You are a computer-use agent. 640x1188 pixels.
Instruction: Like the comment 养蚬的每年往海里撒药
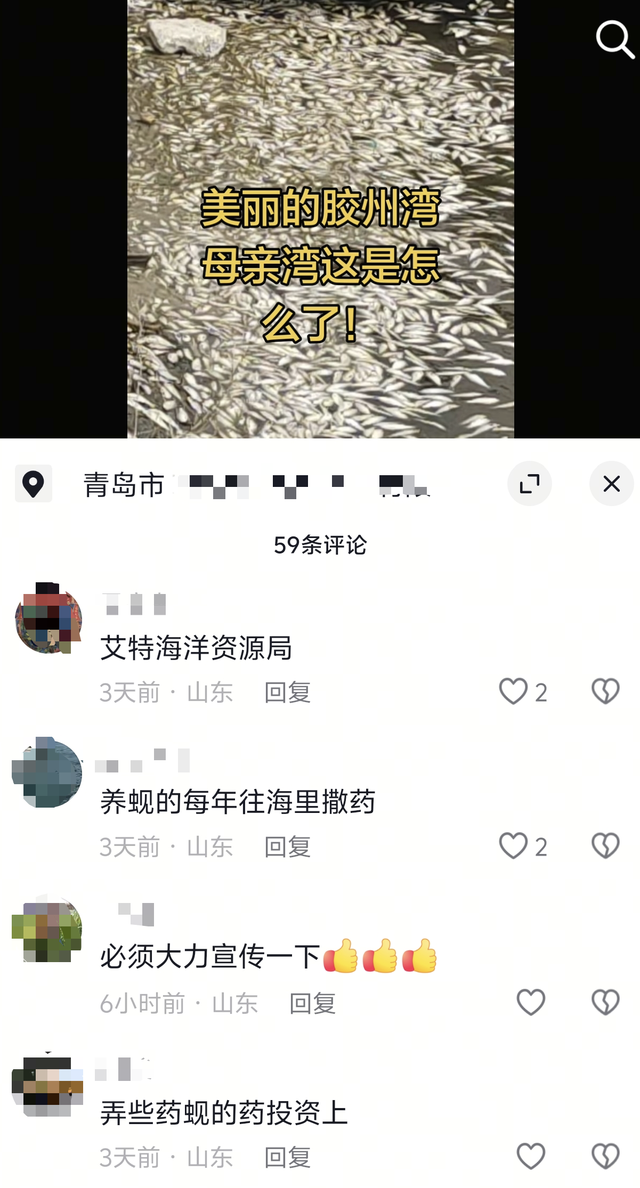[x=514, y=847]
